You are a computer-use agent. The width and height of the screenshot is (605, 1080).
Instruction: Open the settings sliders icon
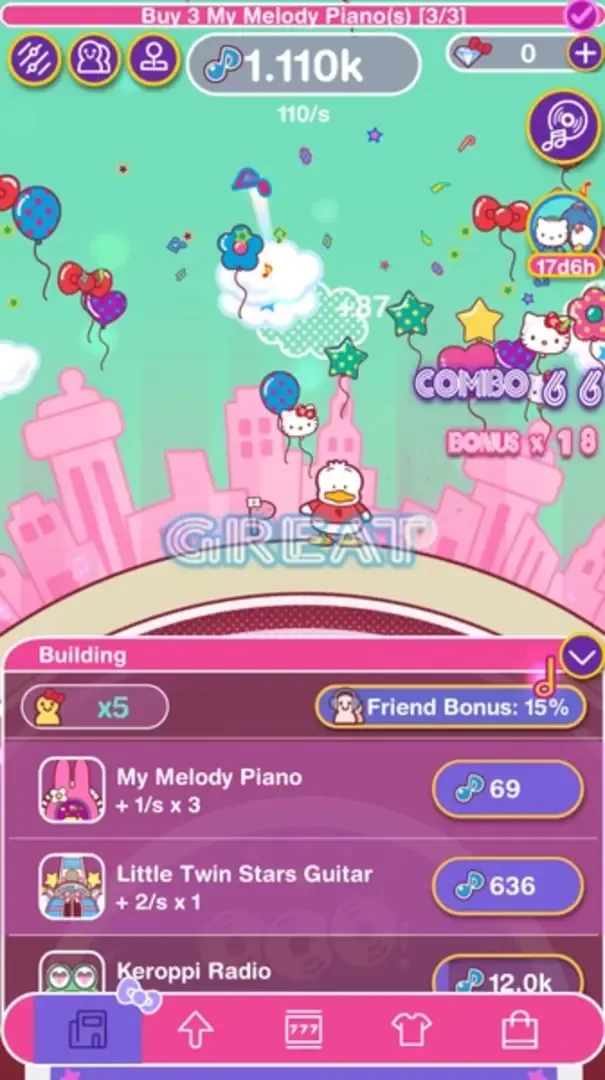click(x=35, y=59)
